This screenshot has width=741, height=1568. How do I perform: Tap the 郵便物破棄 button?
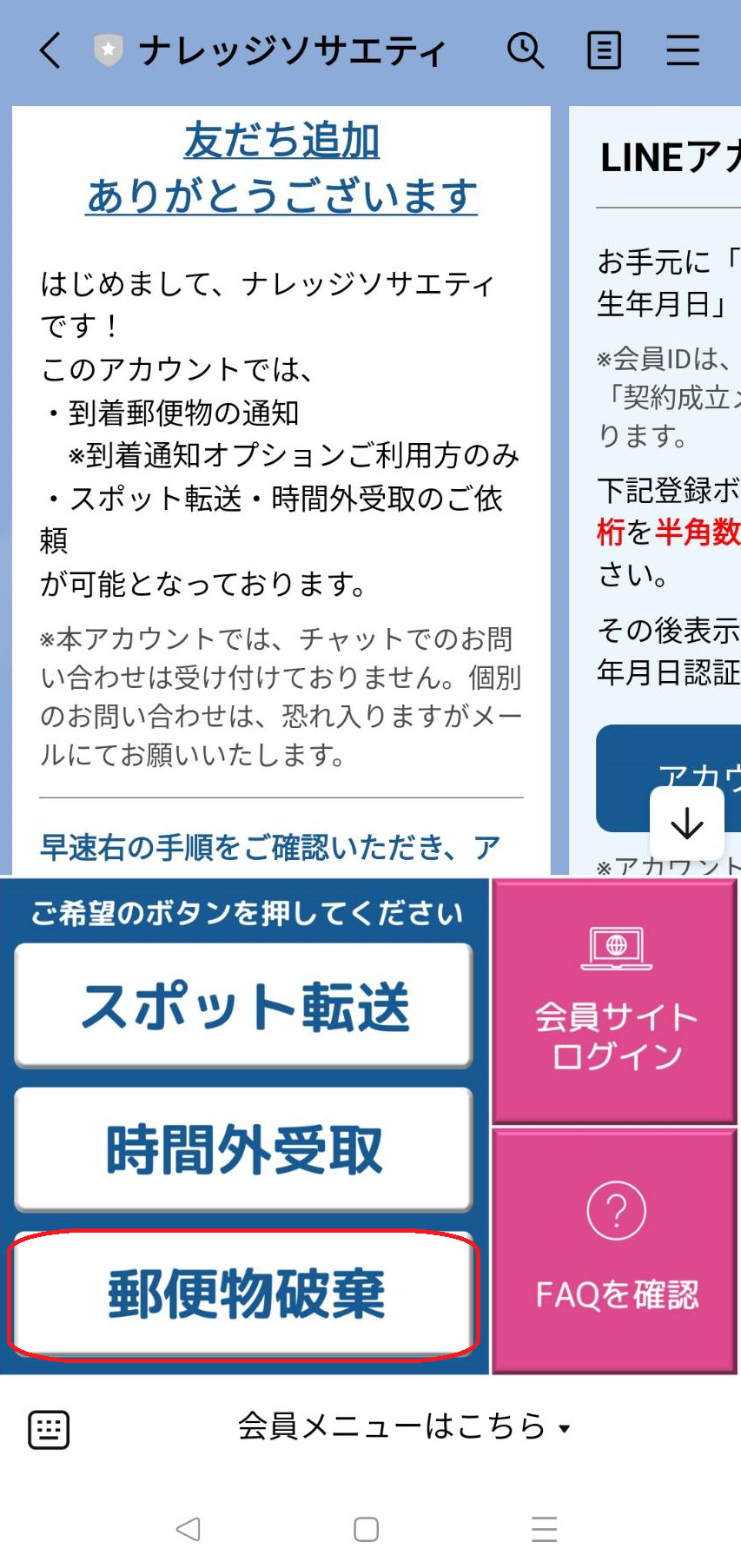244,1293
